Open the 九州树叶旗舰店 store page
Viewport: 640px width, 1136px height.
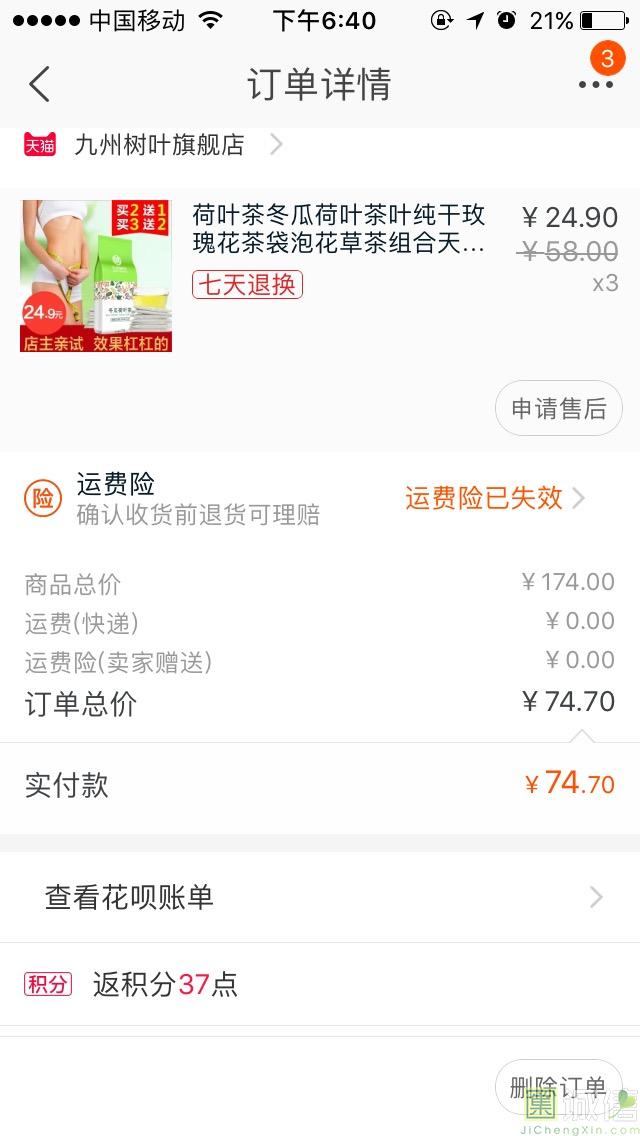click(160, 145)
